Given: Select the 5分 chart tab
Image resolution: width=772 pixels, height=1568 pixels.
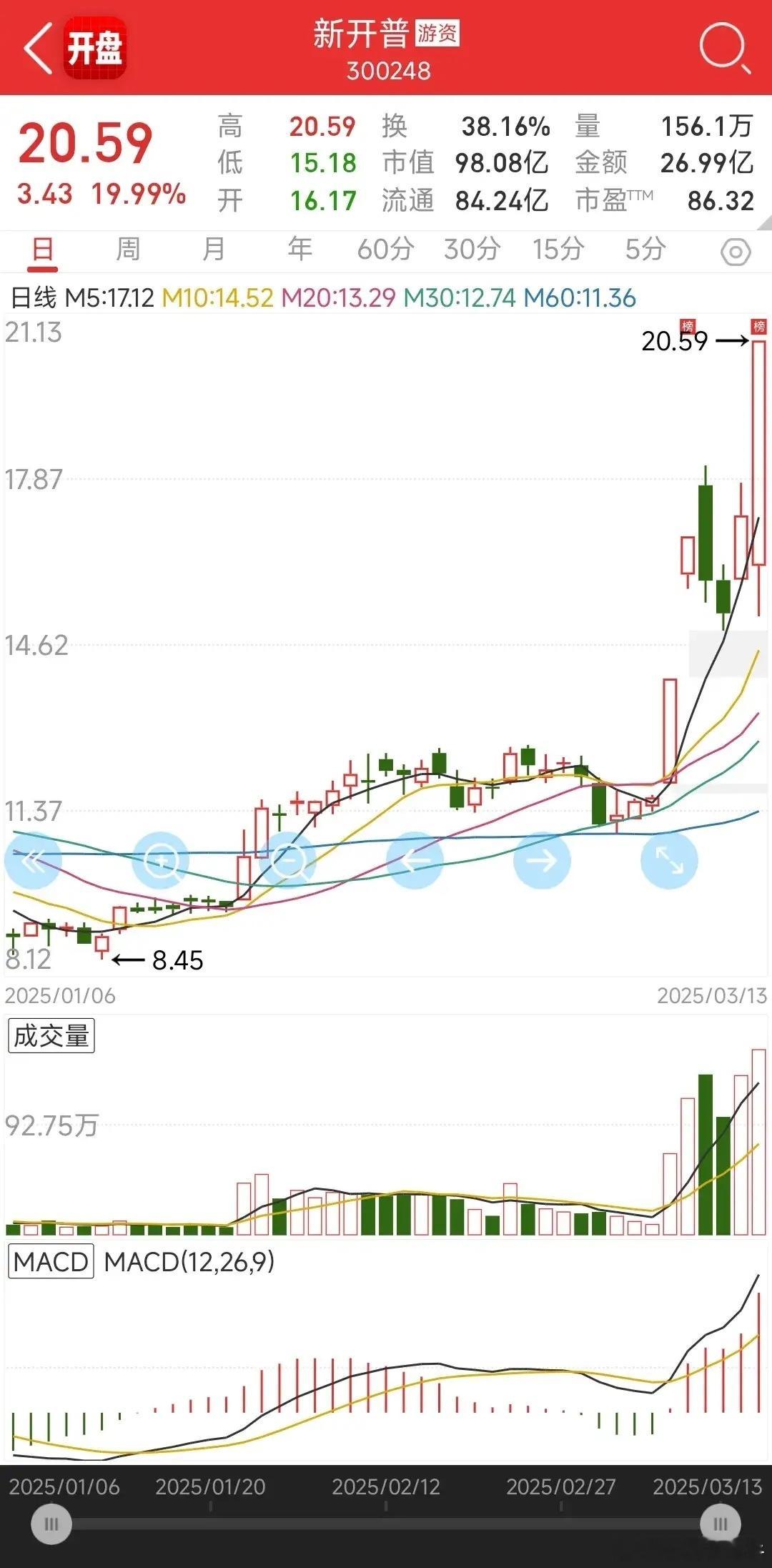Looking at the screenshot, I should (x=645, y=250).
